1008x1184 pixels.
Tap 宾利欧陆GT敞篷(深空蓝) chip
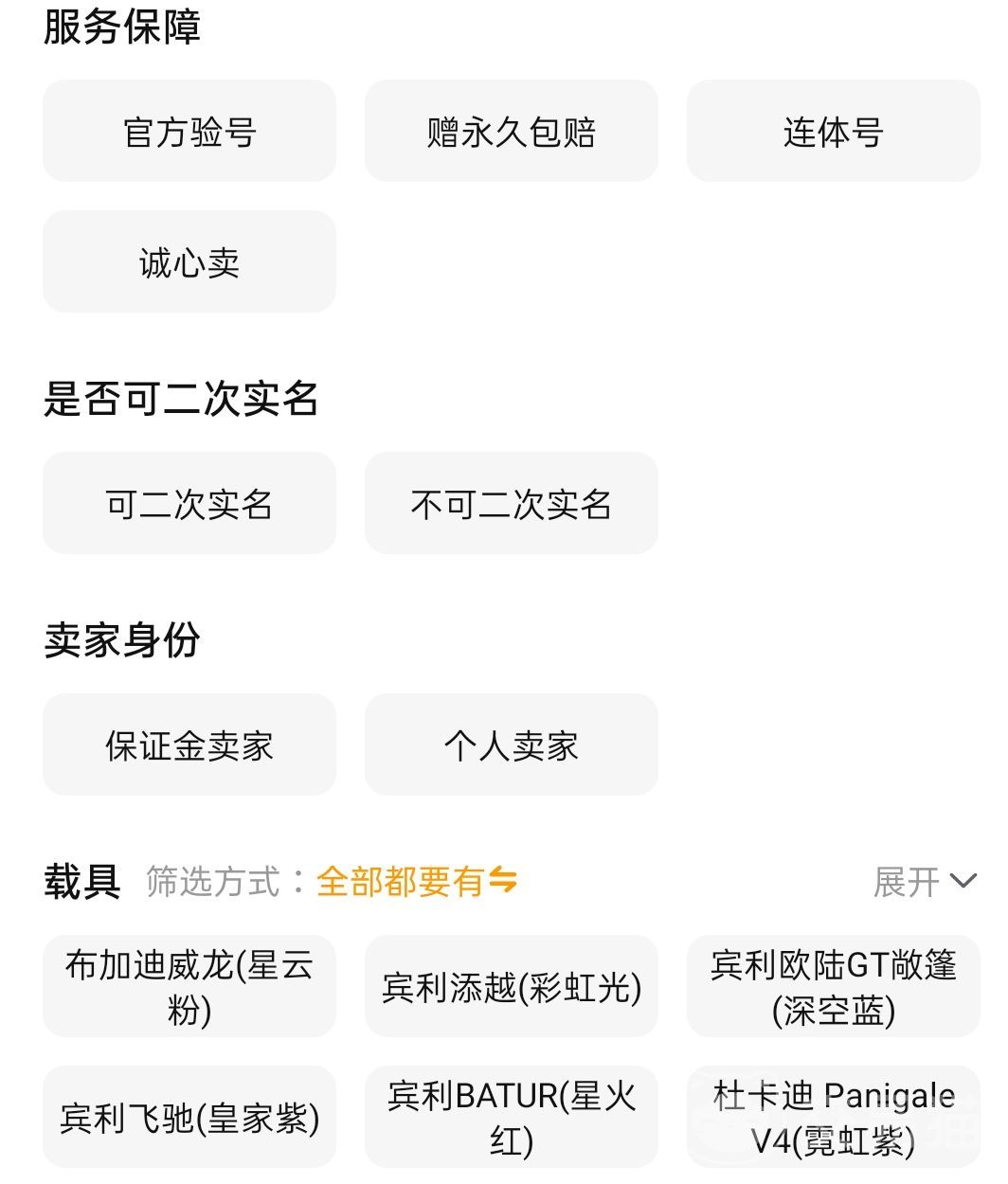pyautogui.click(x=833, y=987)
